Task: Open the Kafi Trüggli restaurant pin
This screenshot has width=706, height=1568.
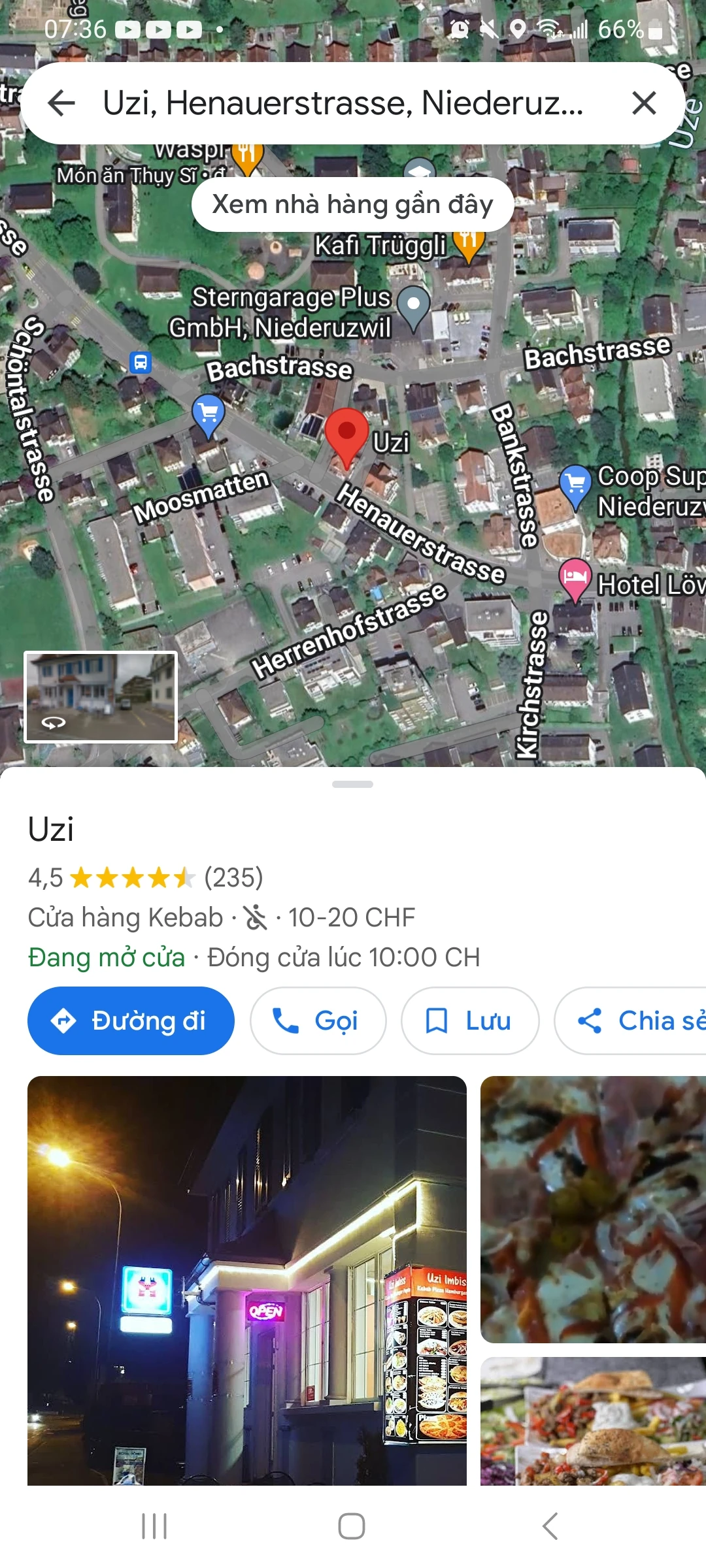Action: (x=468, y=242)
